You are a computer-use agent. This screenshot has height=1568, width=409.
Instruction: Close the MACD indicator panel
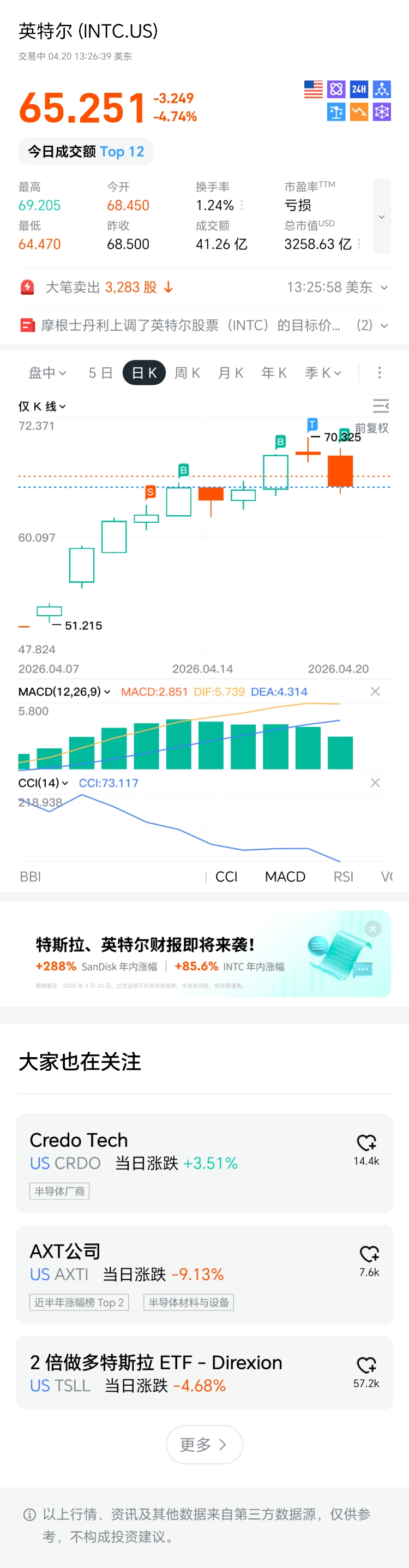pyautogui.click(x=375, y=691)
